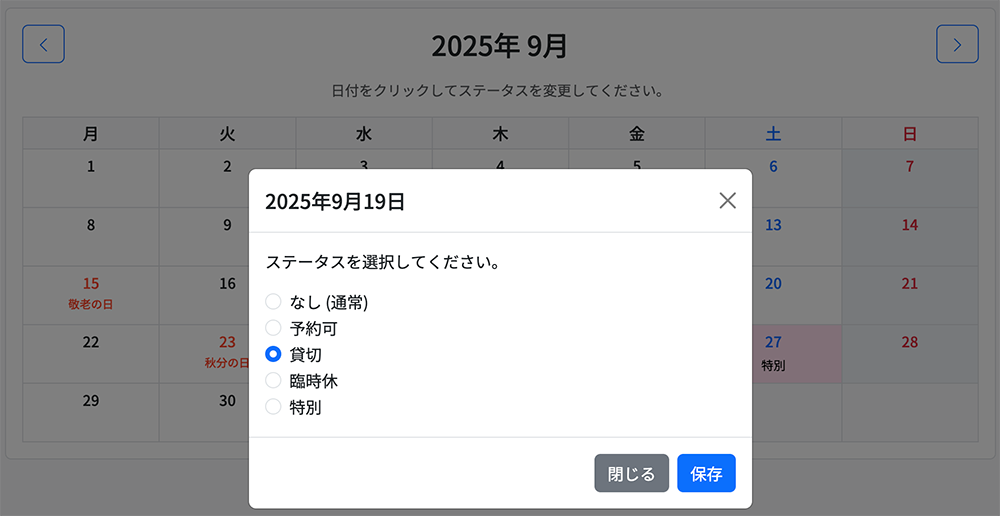Set status to 特別
The image size is (1000, 516).
(273, 407)
